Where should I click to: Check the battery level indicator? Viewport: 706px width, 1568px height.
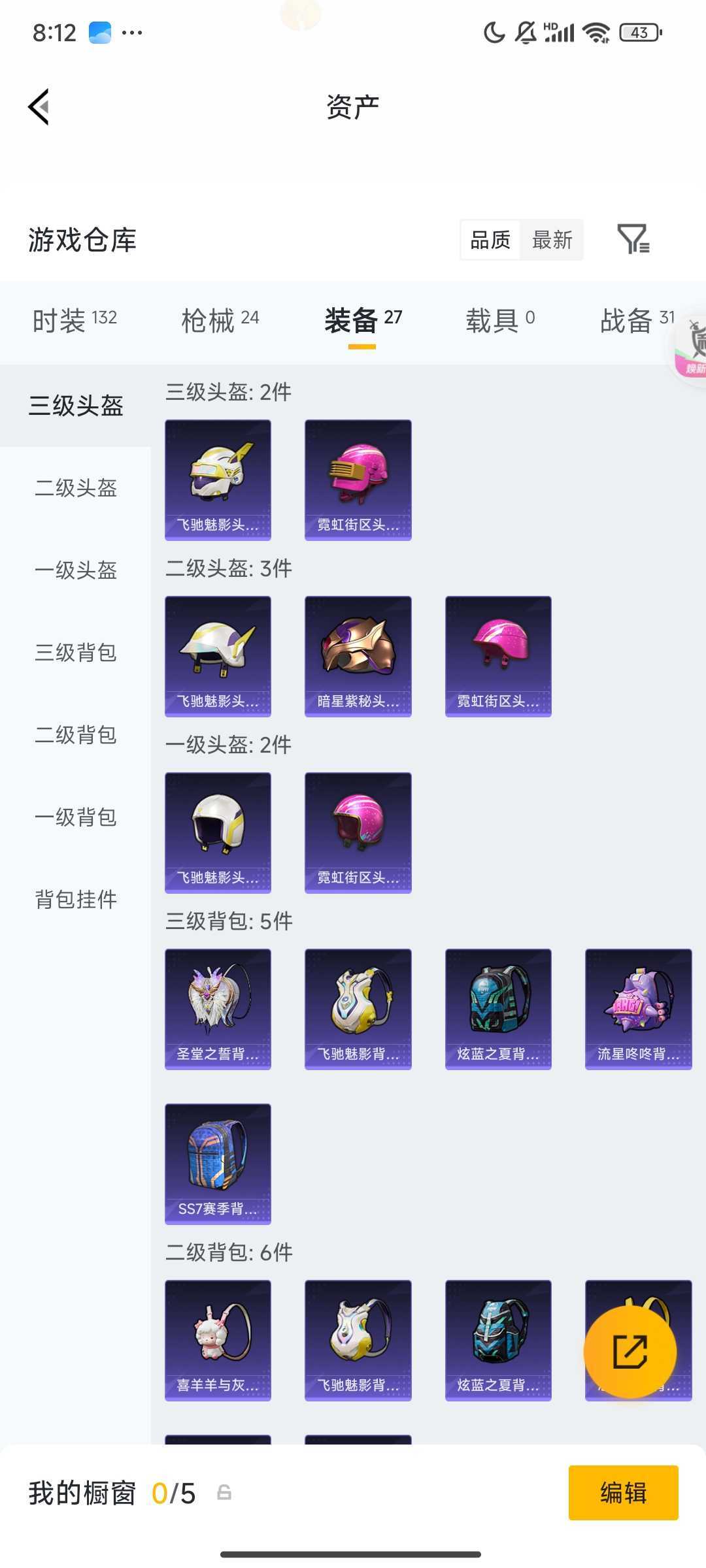click(x=637, y=31)
